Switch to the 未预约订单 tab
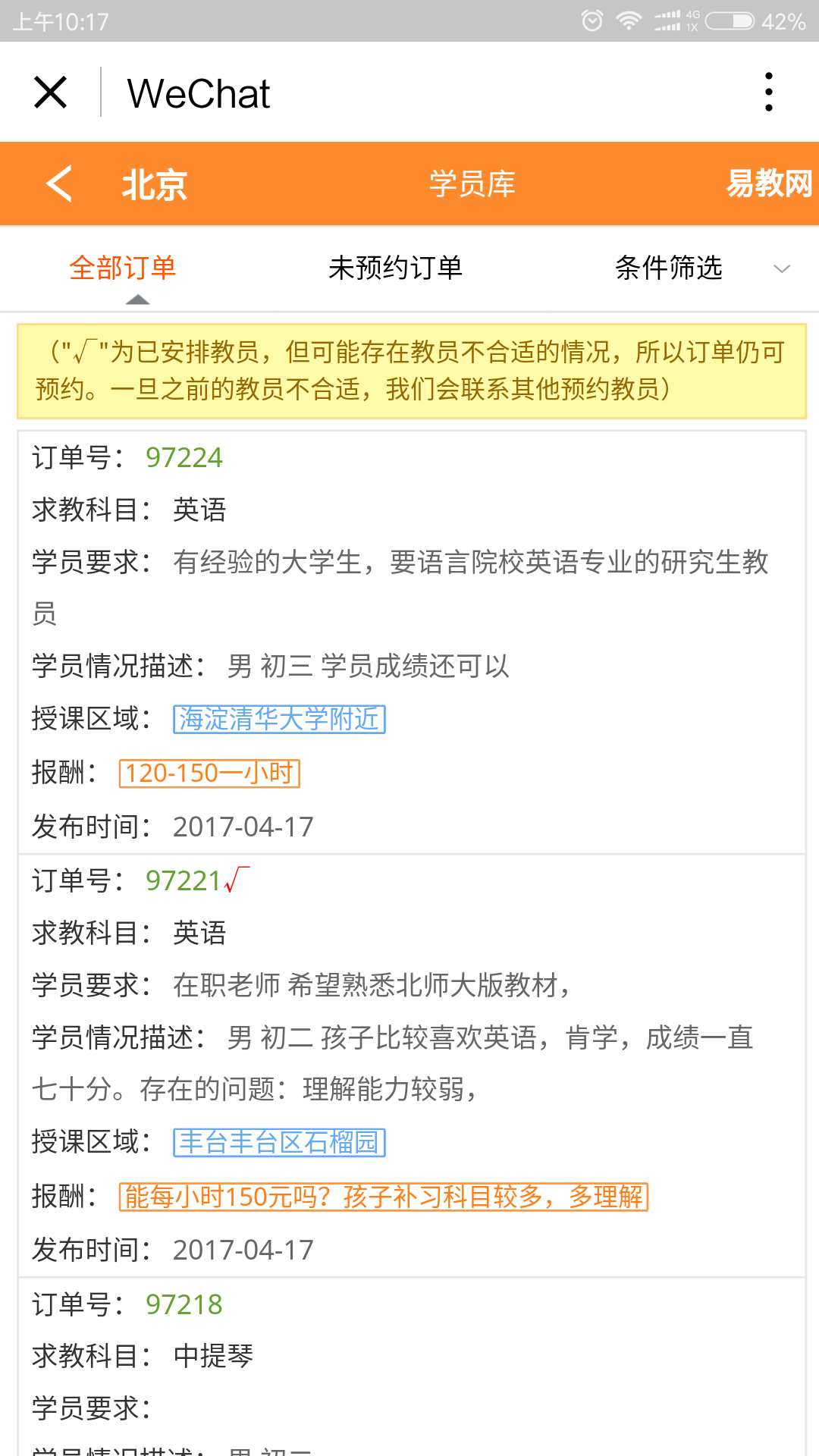This screenshot has width=819, height=1456. coord(395,268)
